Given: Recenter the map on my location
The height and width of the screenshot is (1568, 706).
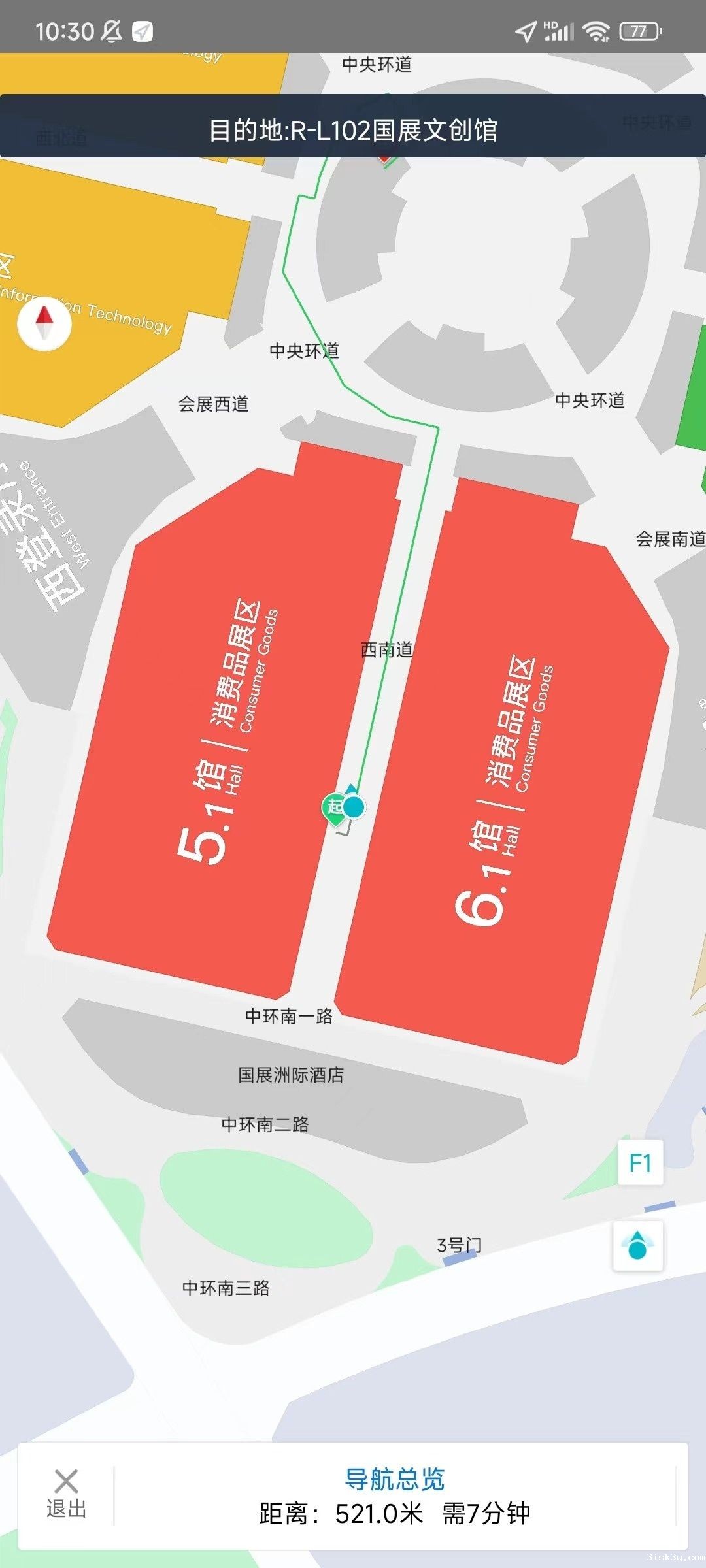Looking at the screenshot, I should (637, 1245).
